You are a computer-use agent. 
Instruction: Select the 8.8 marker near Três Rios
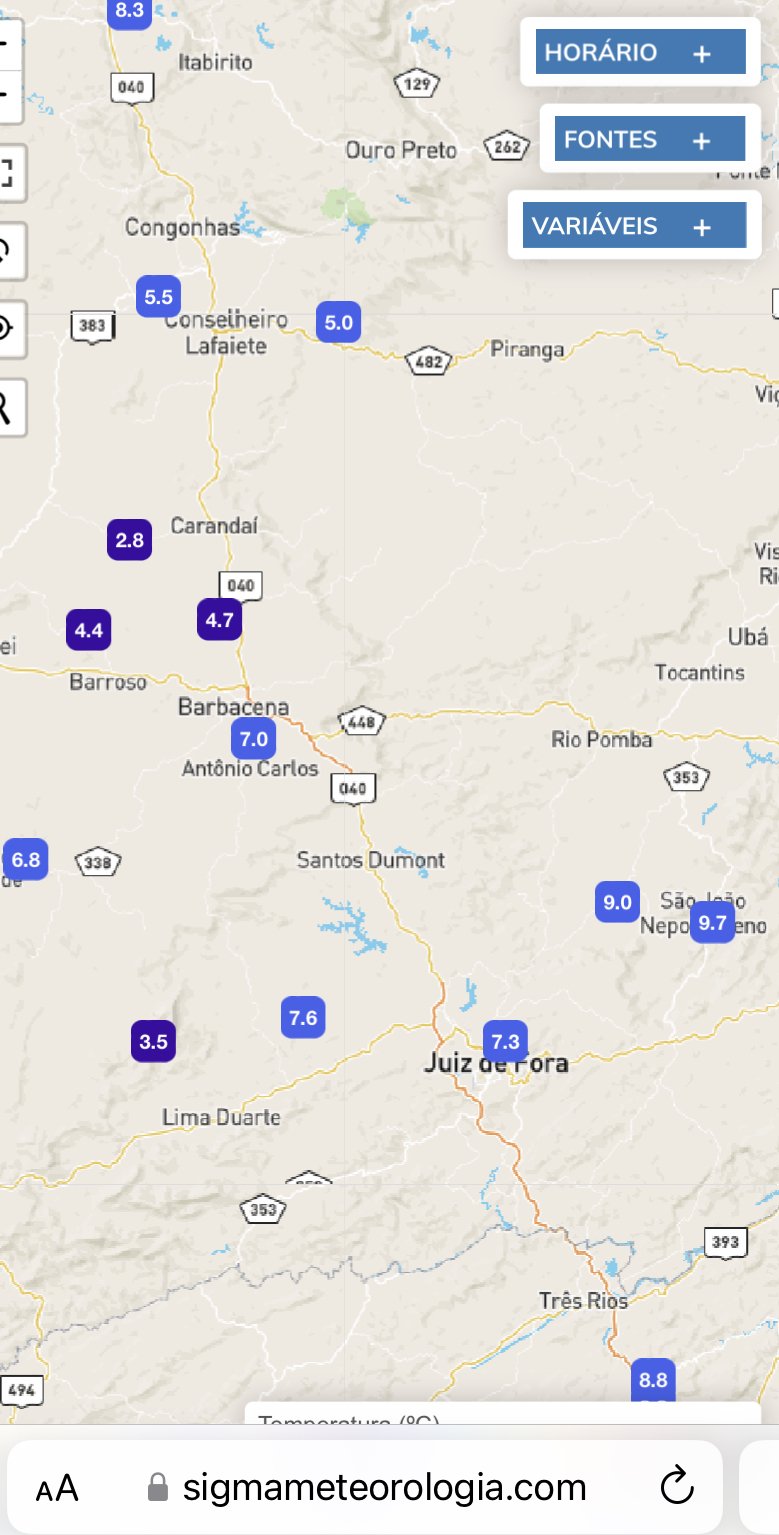point(653,1380)
